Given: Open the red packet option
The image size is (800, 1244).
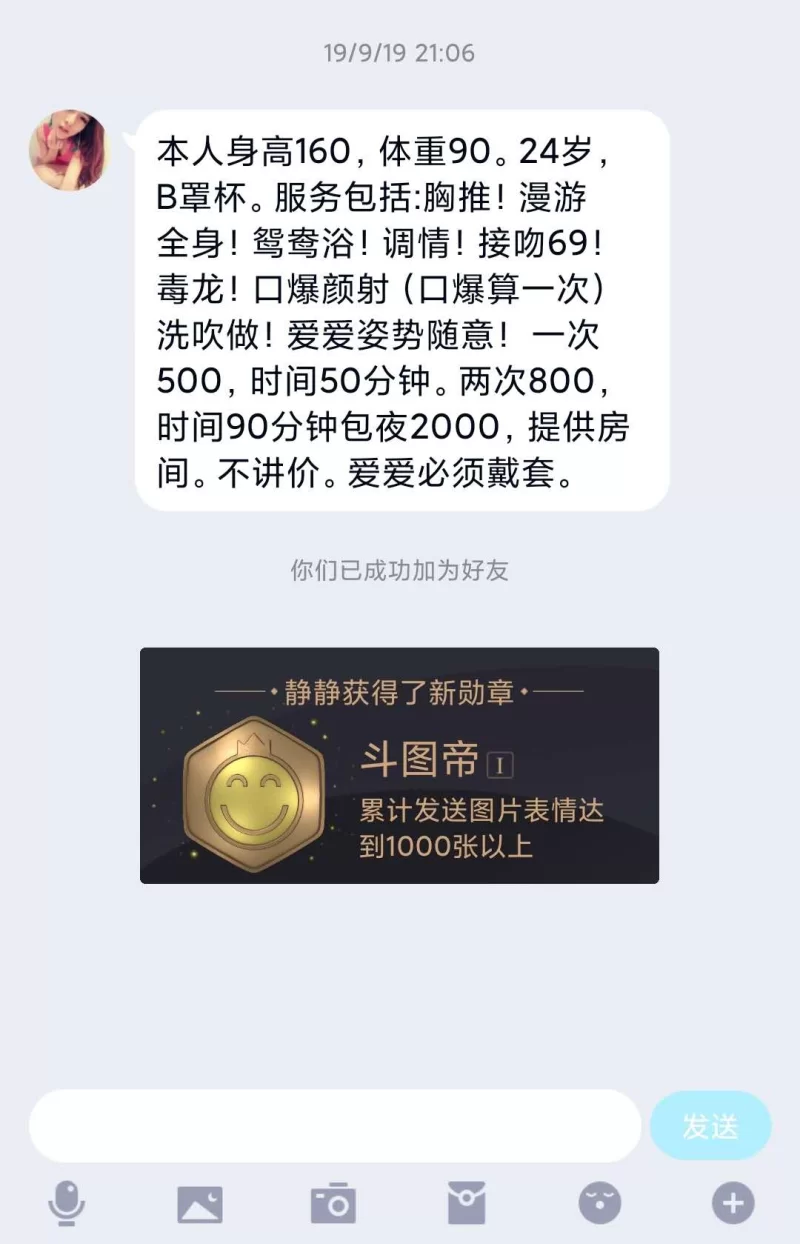Looking at the screenshot, I should click(x=466, y=1203).
